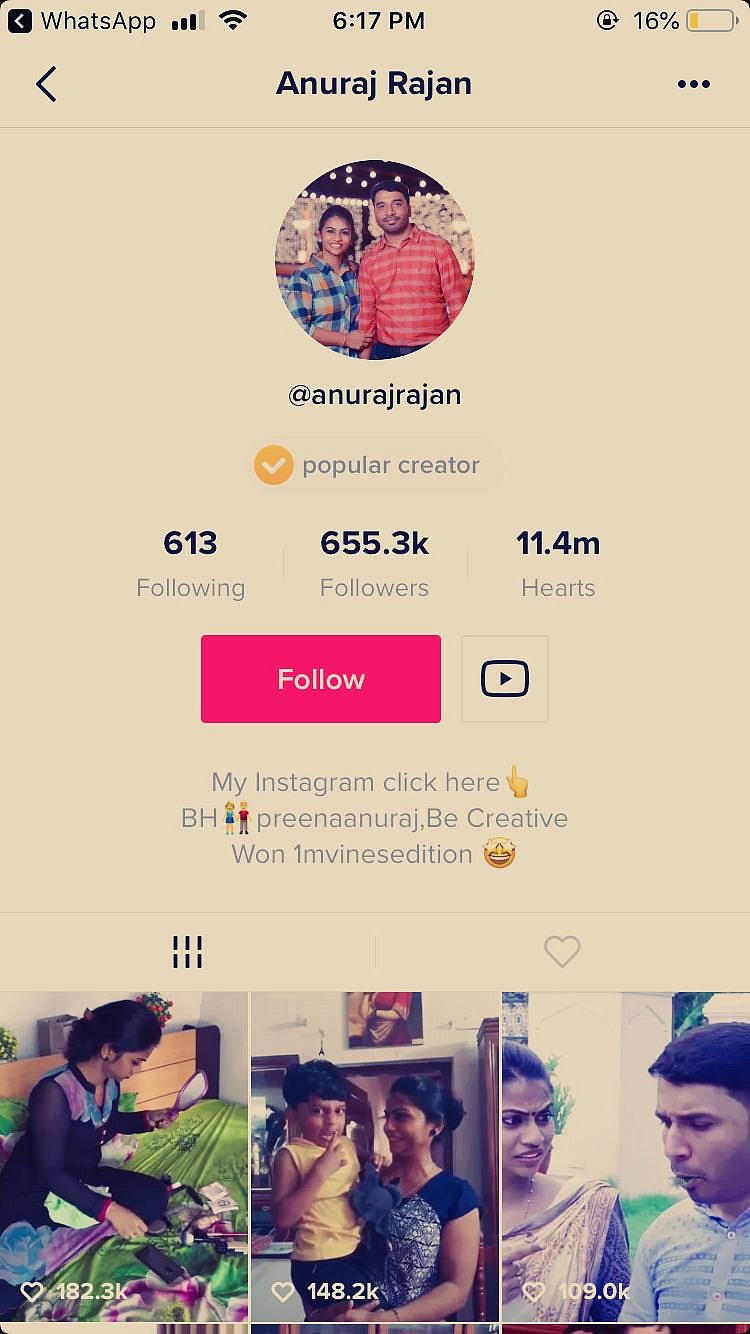View the Following list of 613
750x1334 pixels.
(x=190, y=563)
